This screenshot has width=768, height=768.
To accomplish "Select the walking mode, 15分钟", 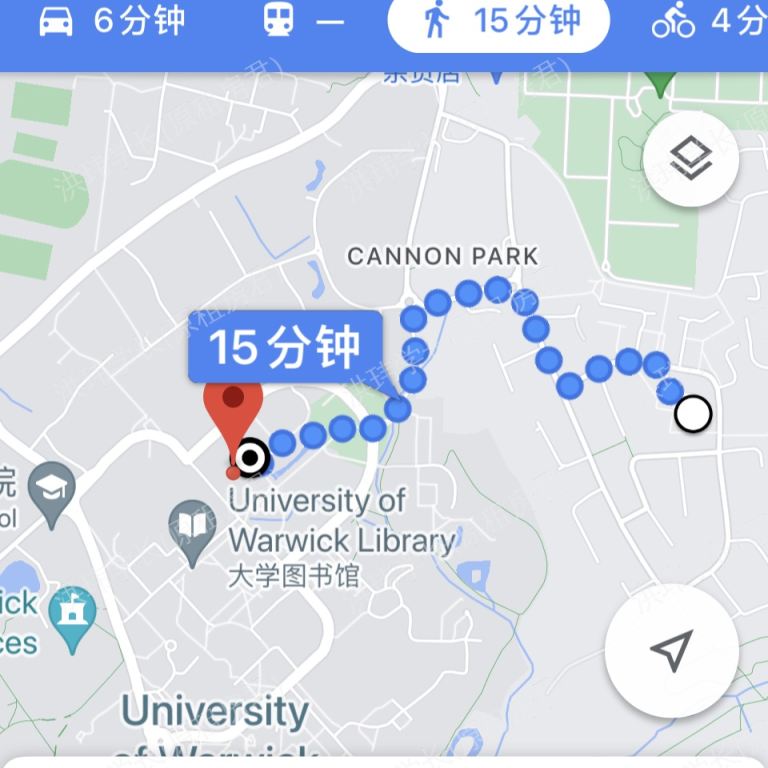I will [498, 21].
